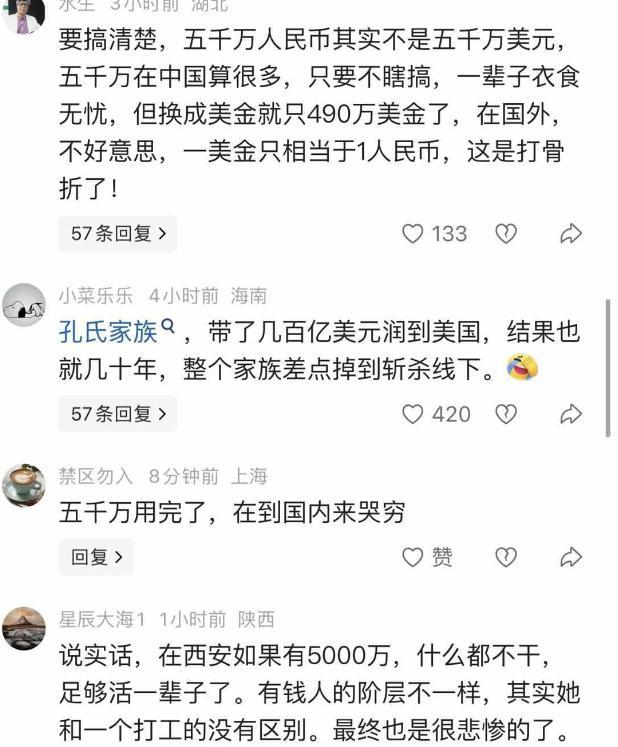The image size is (618, 747).
Task: Dislike the comment with 133 likes
Action: (x=506, y=234)
